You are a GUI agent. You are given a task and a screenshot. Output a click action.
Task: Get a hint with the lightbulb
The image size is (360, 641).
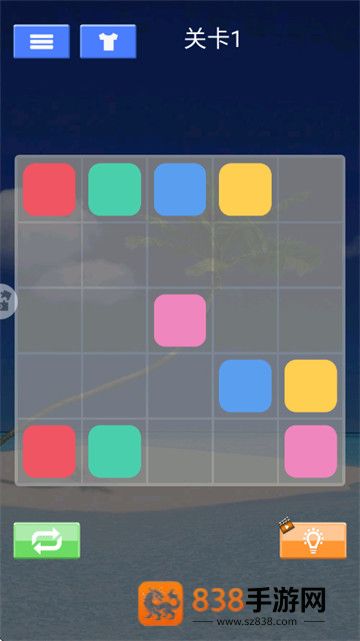tap(313, 540)
